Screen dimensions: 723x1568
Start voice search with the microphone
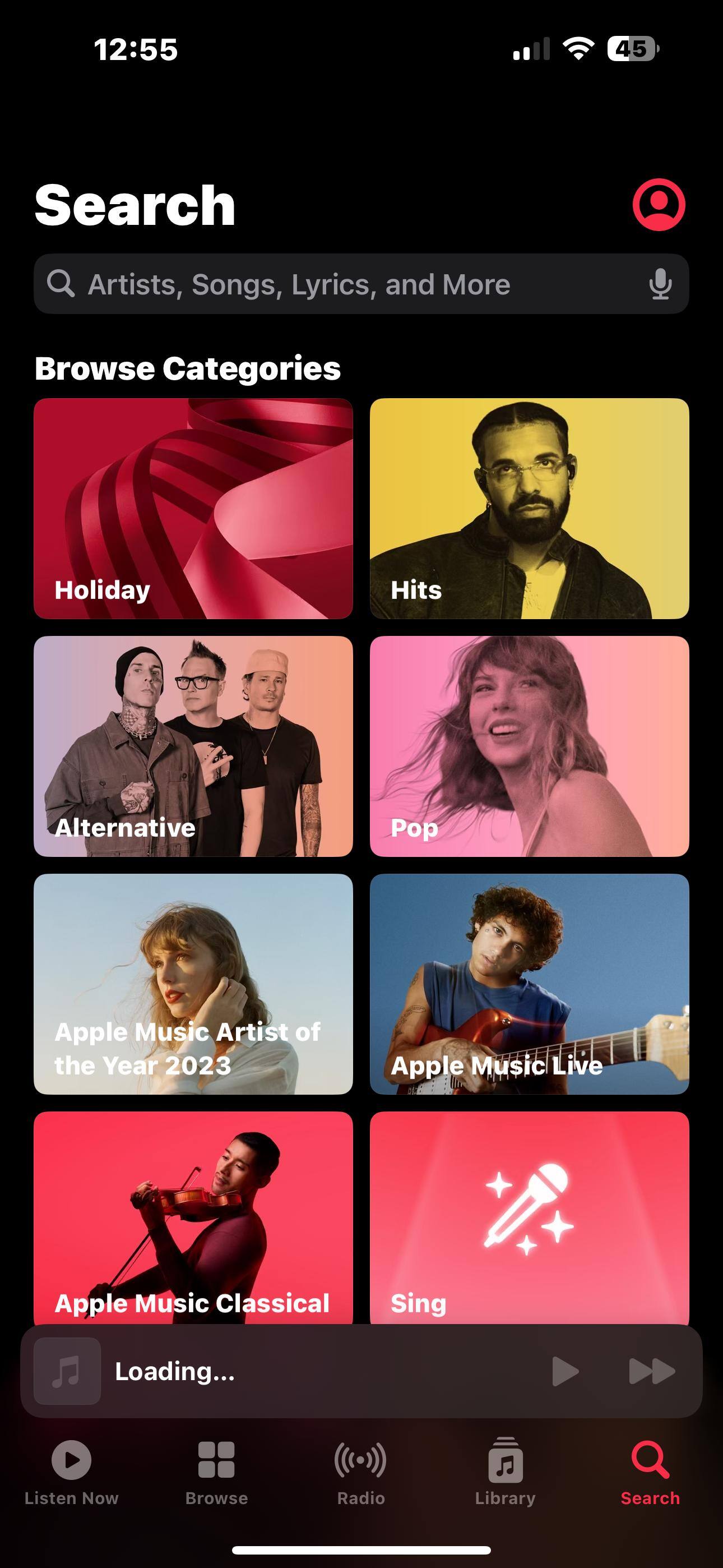(x=660, y=284)
